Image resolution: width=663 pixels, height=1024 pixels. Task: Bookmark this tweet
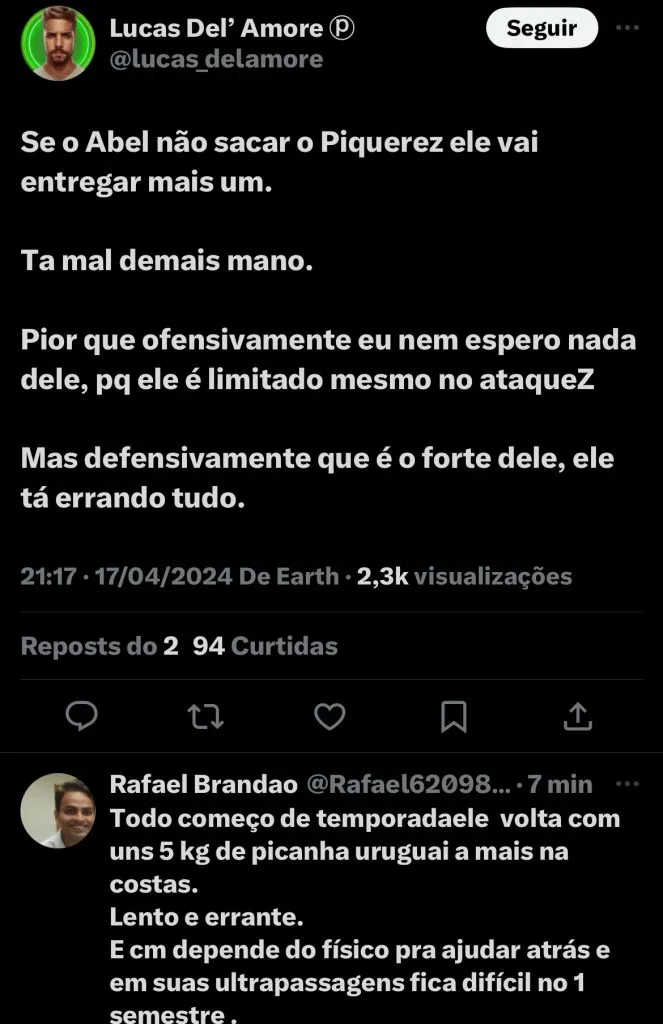[x=453, y=715]
